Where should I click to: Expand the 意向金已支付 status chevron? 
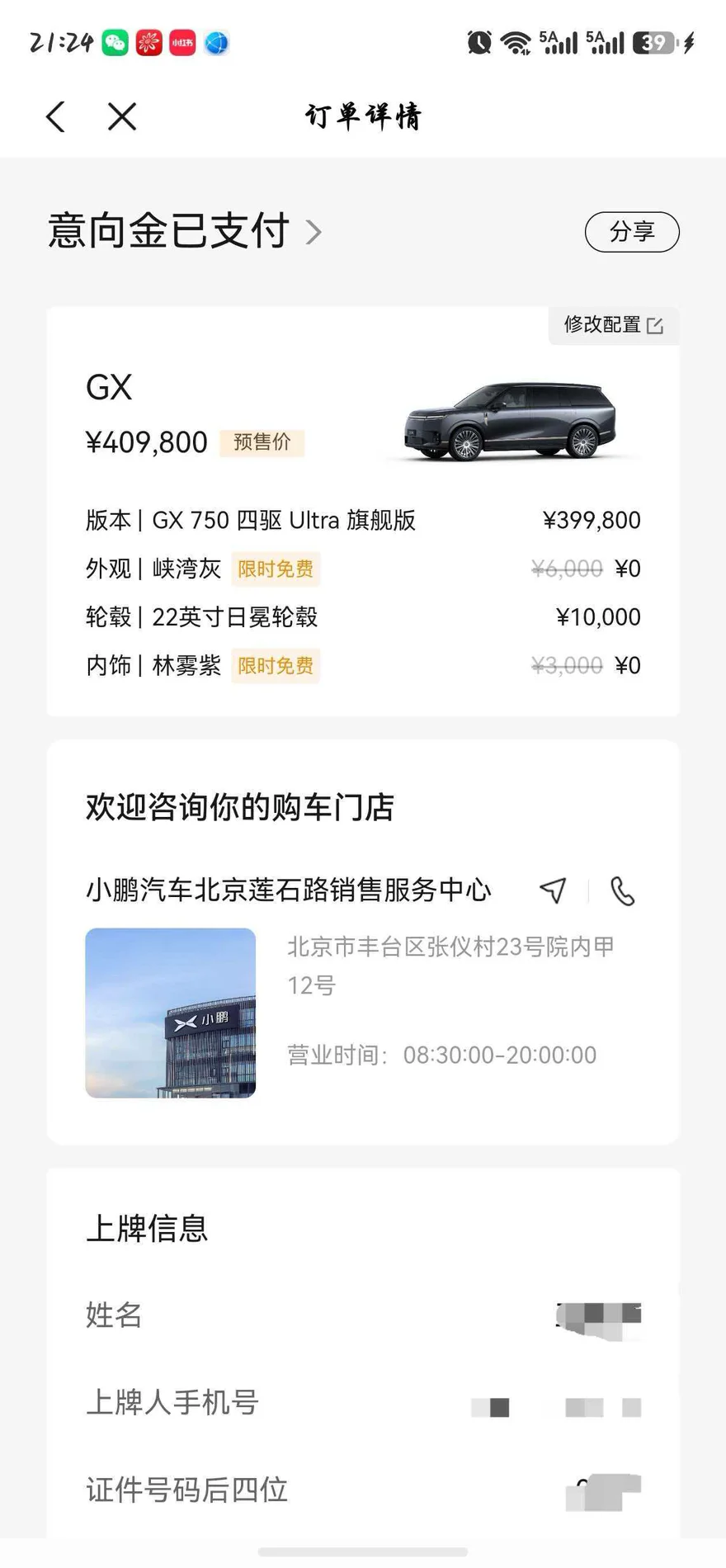pos(313,232)
